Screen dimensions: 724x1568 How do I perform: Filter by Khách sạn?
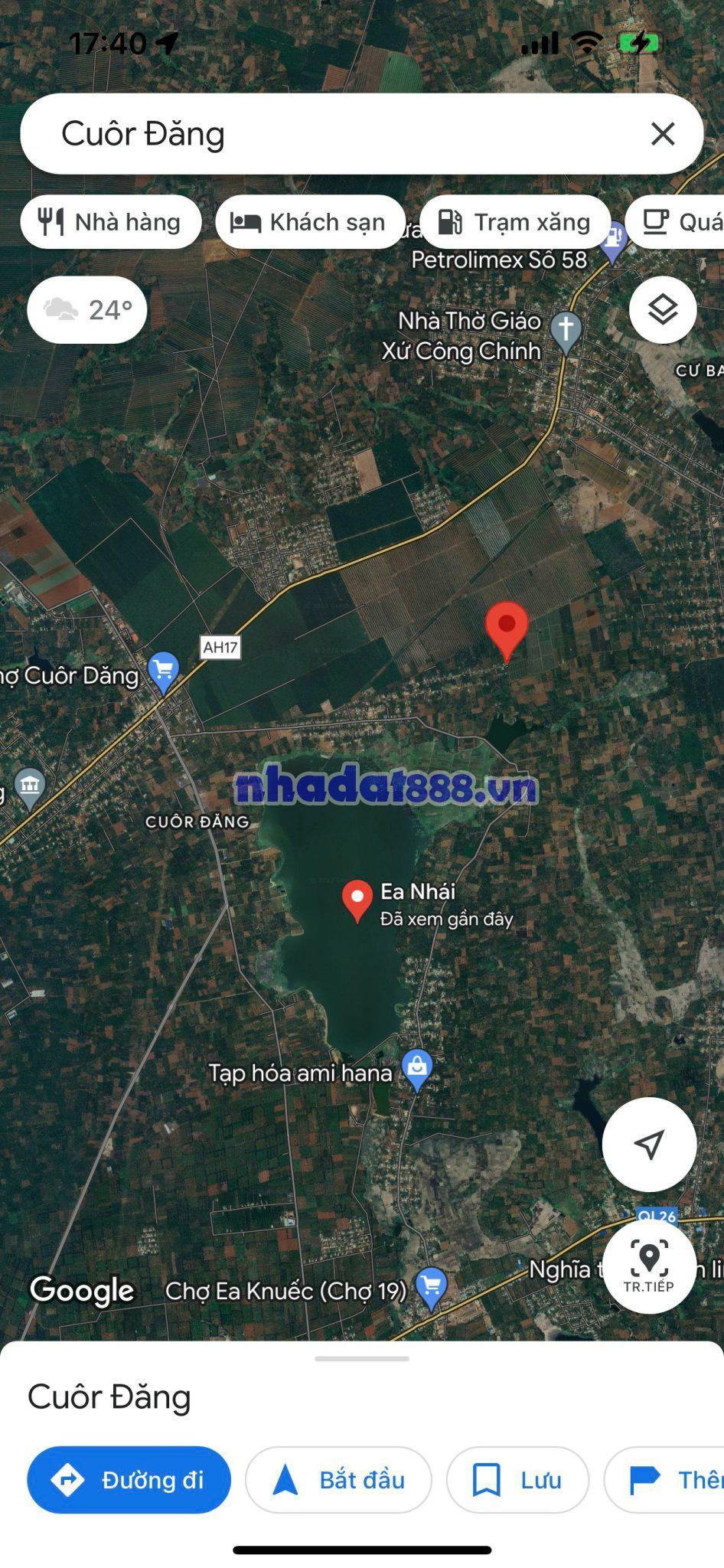click(310, 222)
